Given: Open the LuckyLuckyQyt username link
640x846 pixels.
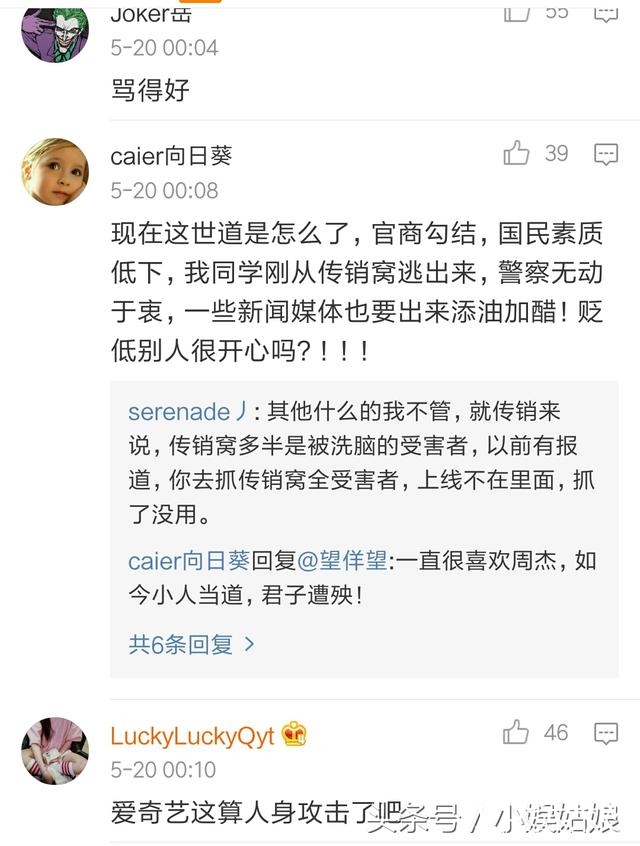Looking at the screenshot, I should 192,737.
